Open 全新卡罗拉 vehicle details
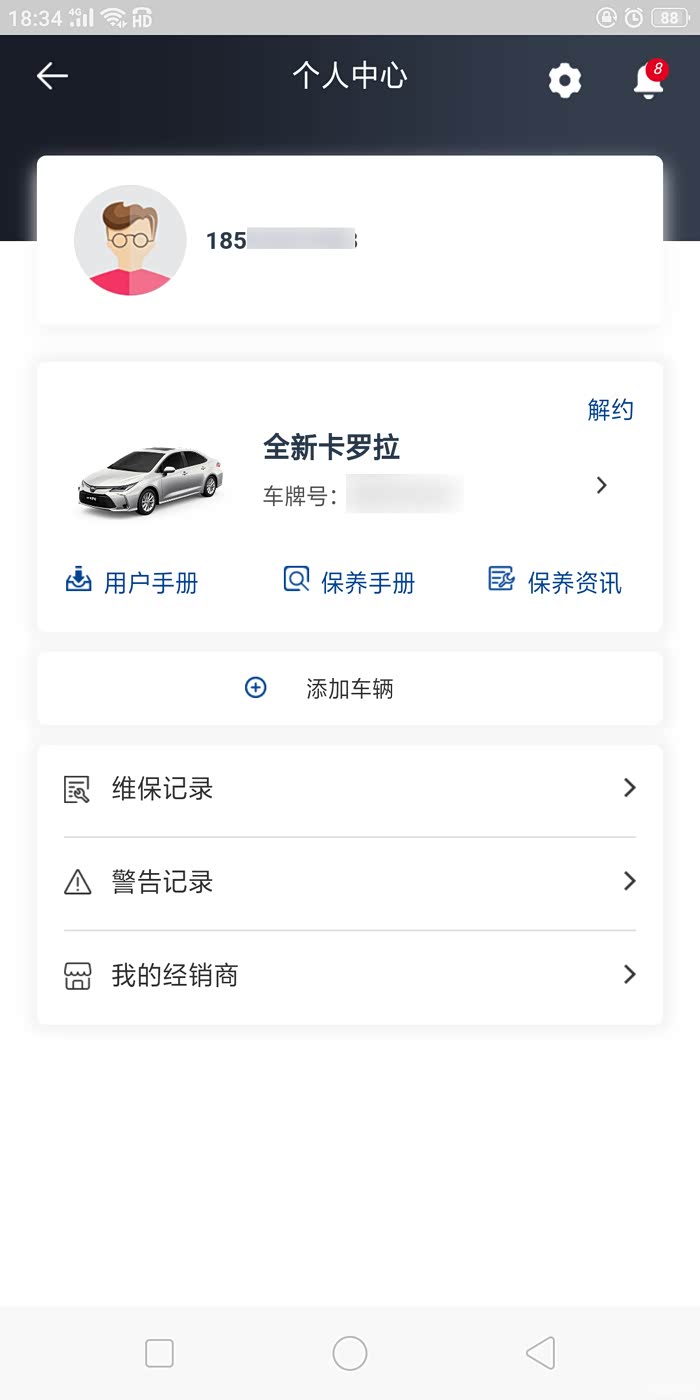 click(x=601, y=485)
